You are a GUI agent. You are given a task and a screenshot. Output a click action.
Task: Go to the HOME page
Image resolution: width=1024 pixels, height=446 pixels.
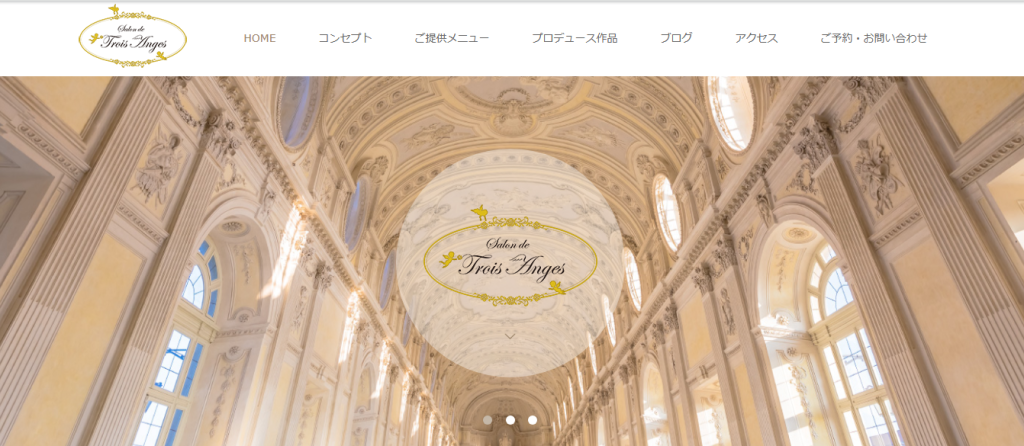(x=260, y=38)
